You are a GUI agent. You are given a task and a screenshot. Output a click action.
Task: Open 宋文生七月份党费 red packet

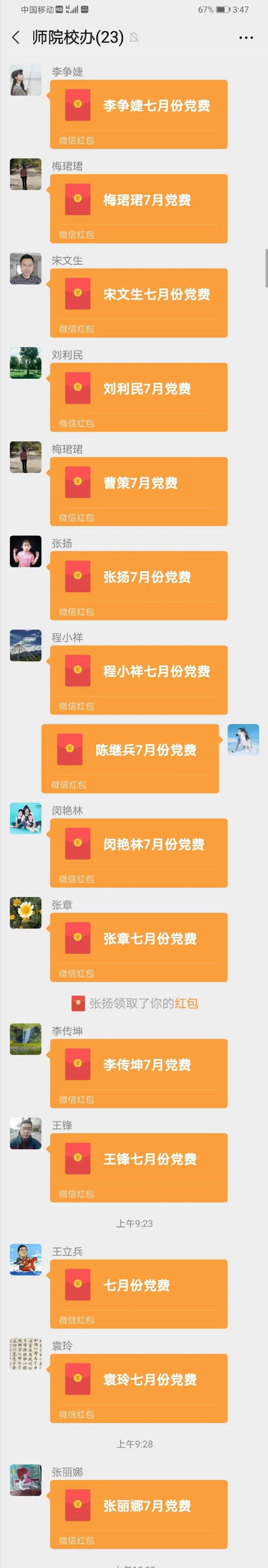pos(139,295)
